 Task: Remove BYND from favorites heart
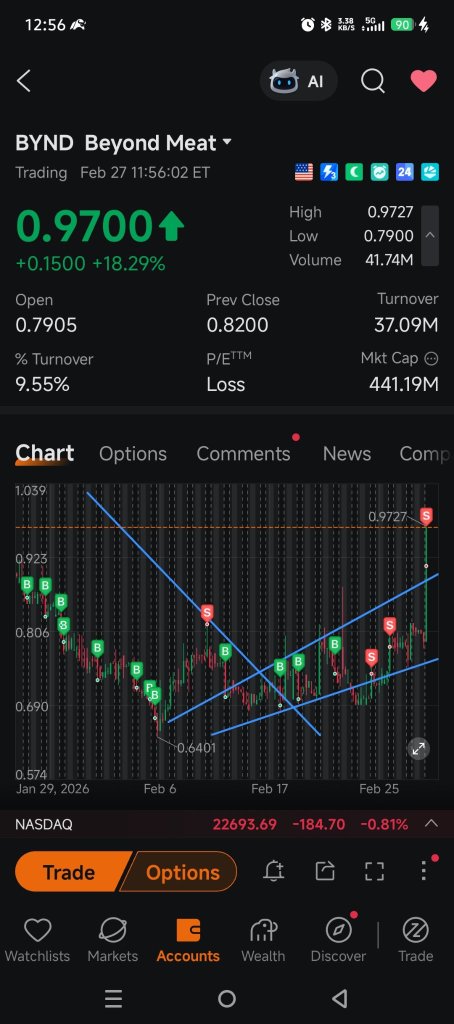(x=423, y=81)
